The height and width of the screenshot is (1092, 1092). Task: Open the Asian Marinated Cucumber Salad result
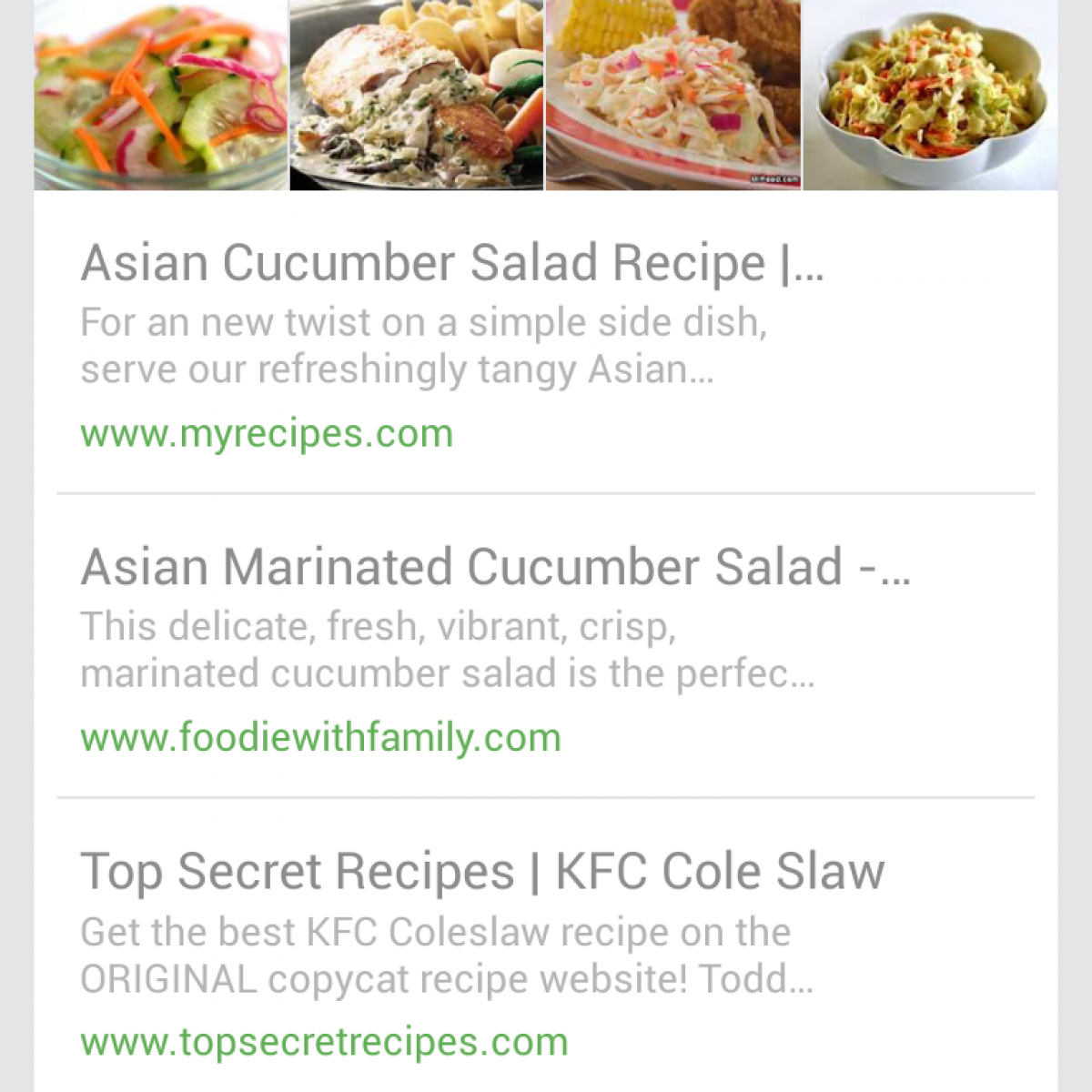point(496,568)
